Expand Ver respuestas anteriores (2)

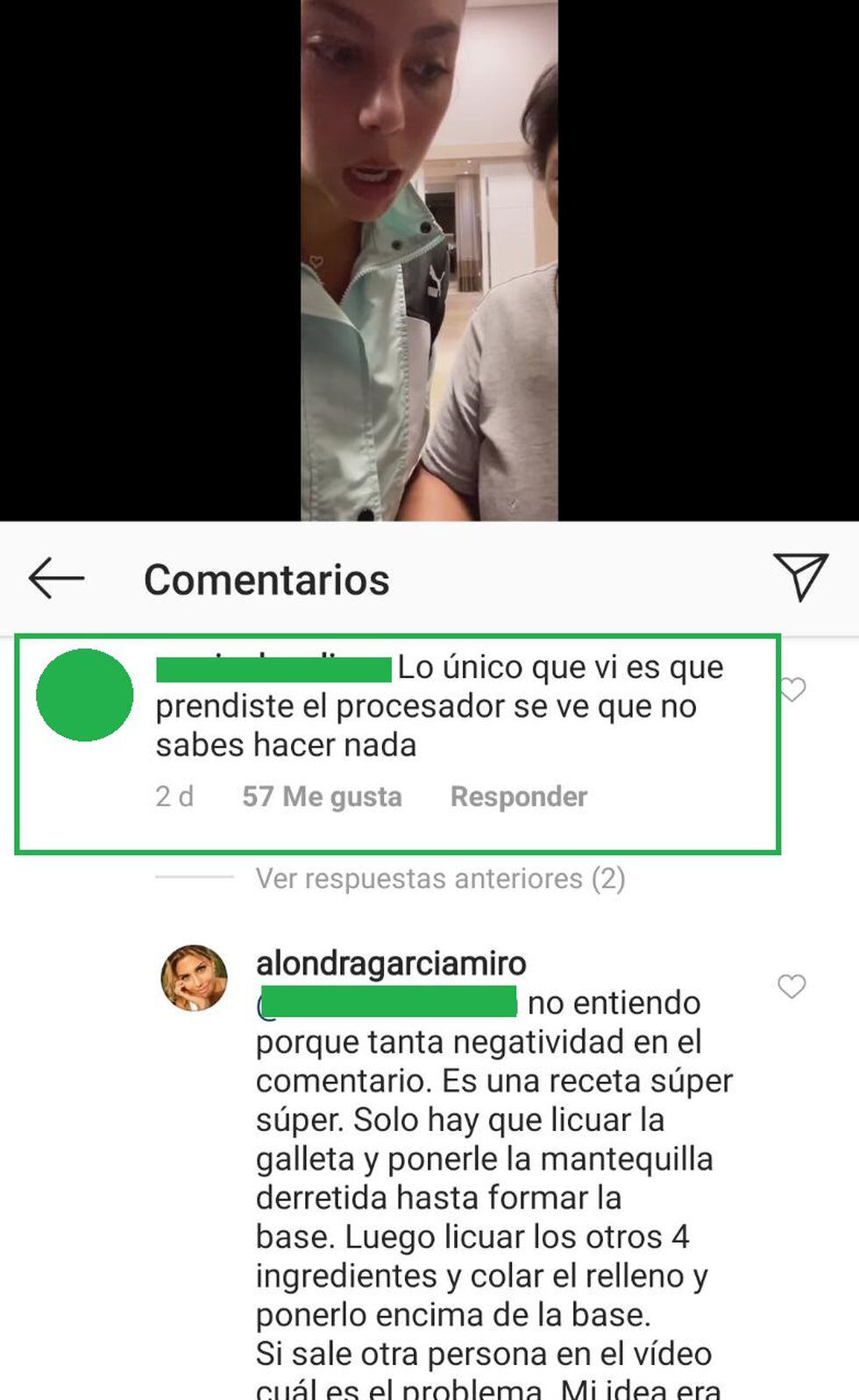(x=440, y=878)
